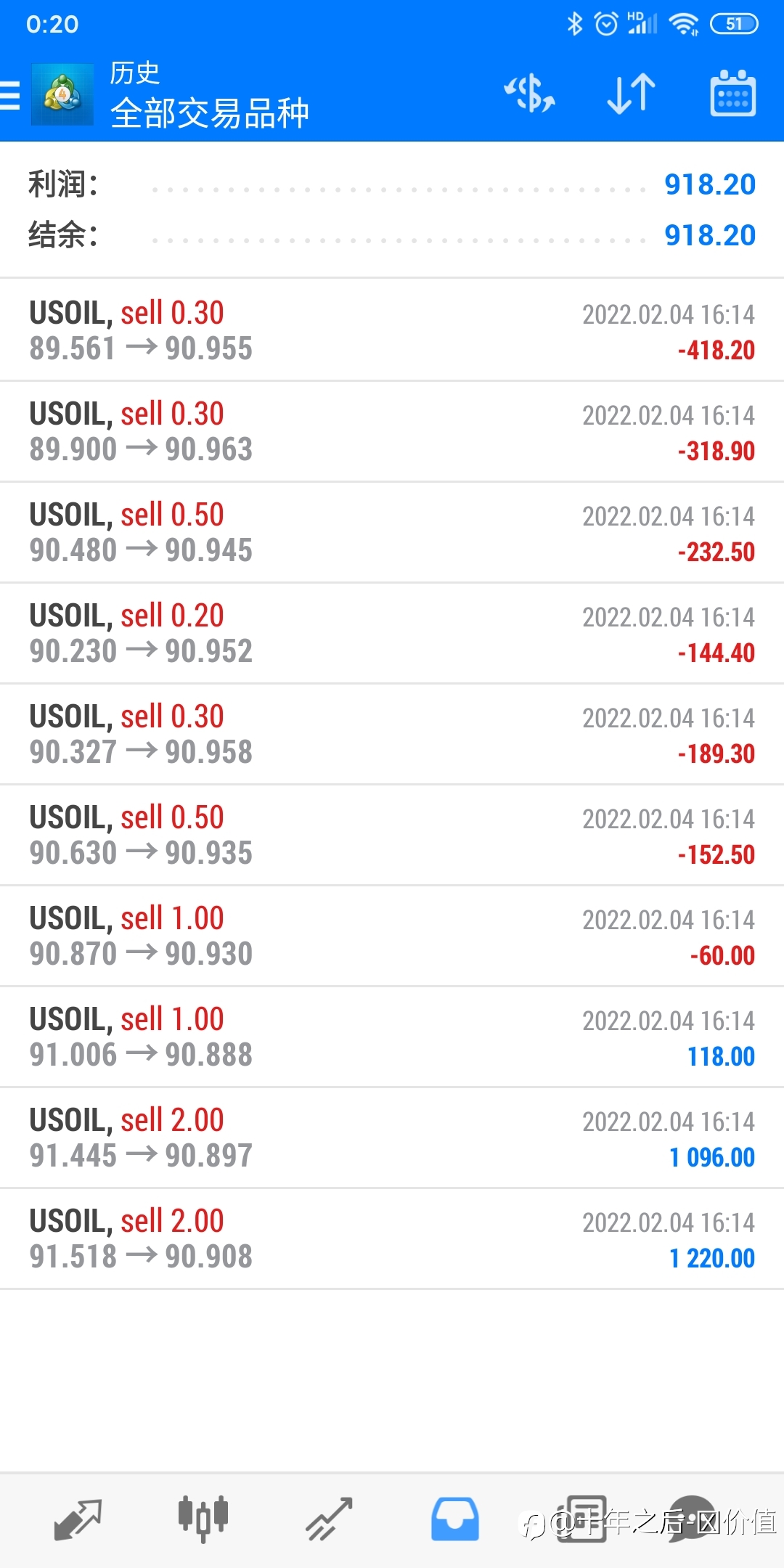Open the USOIL trade with loss -144.40
Image resolution: width=784 pixels, height=1568 pixels.
[392, 633]
